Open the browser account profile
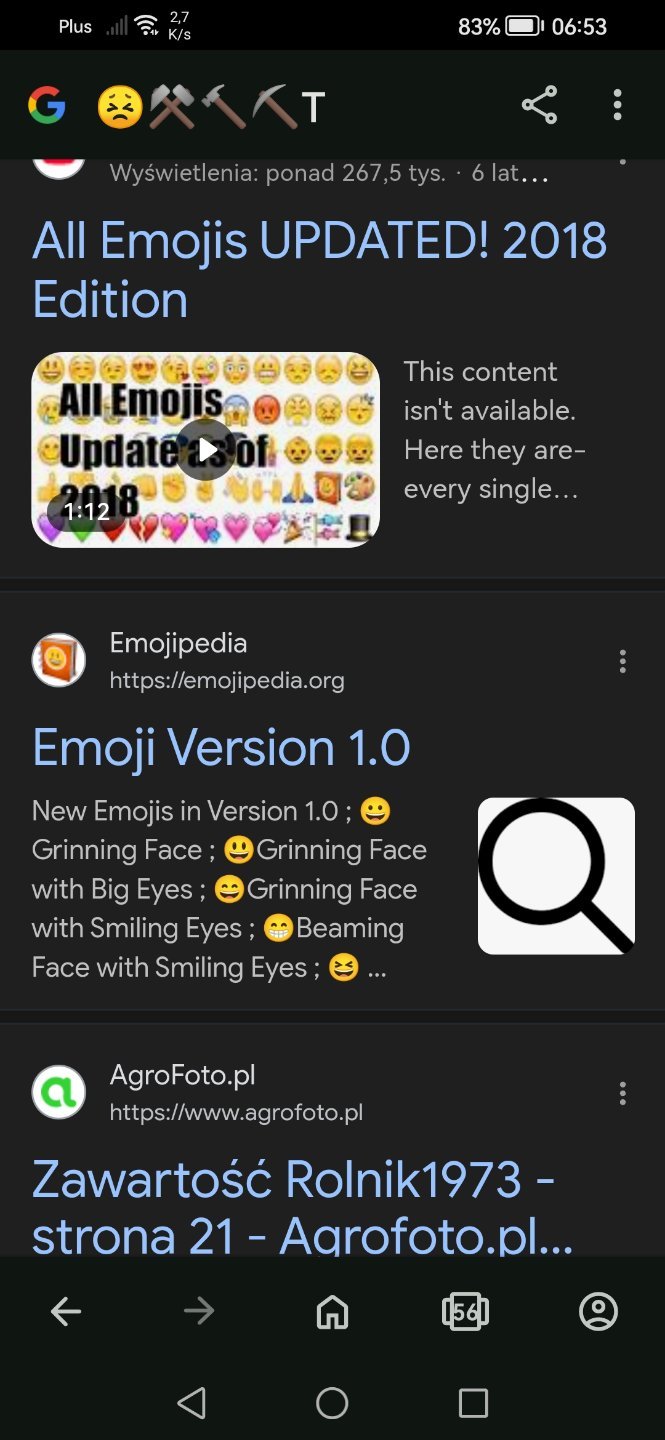Screen dimensions: 665x1440 pos(598,1311)
